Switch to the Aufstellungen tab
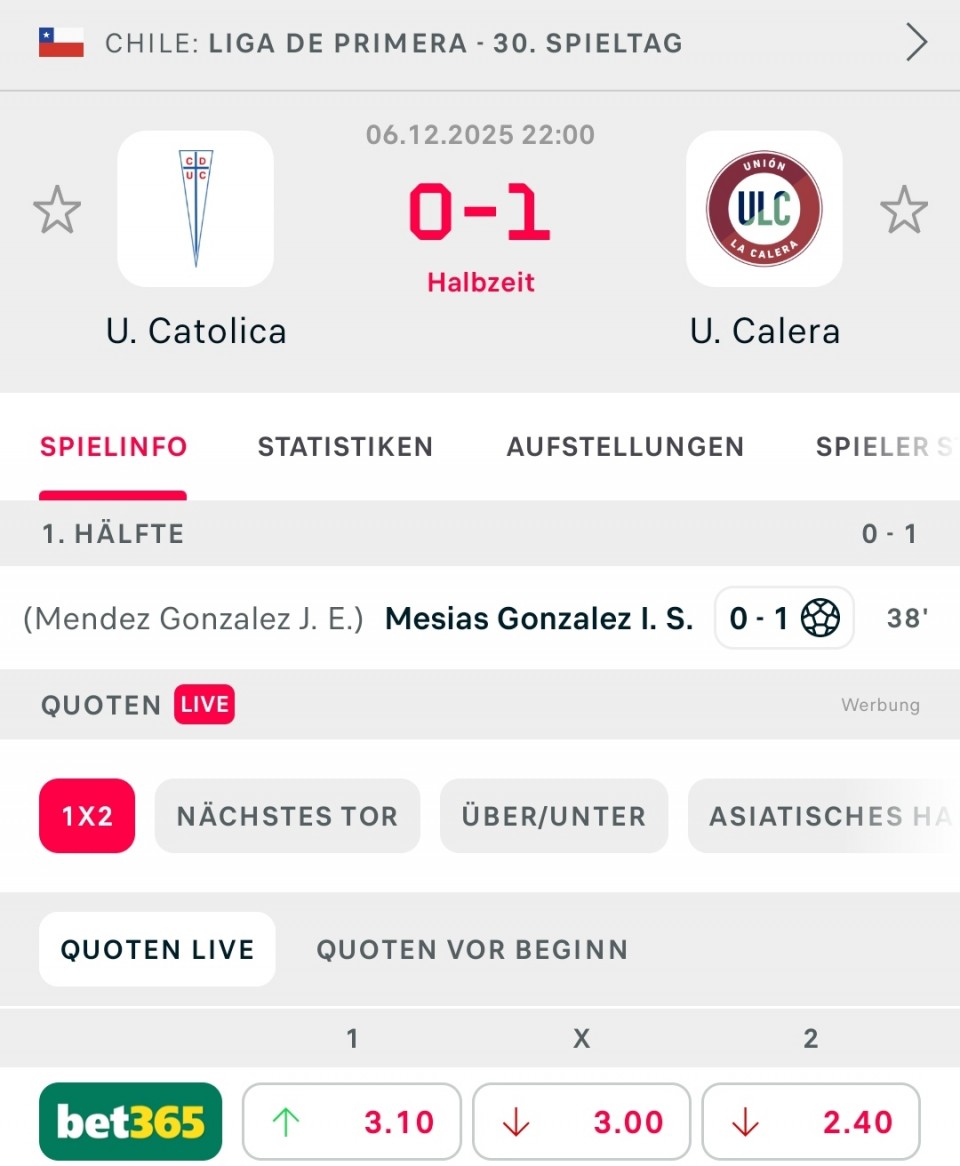 (x=625, y=447)
